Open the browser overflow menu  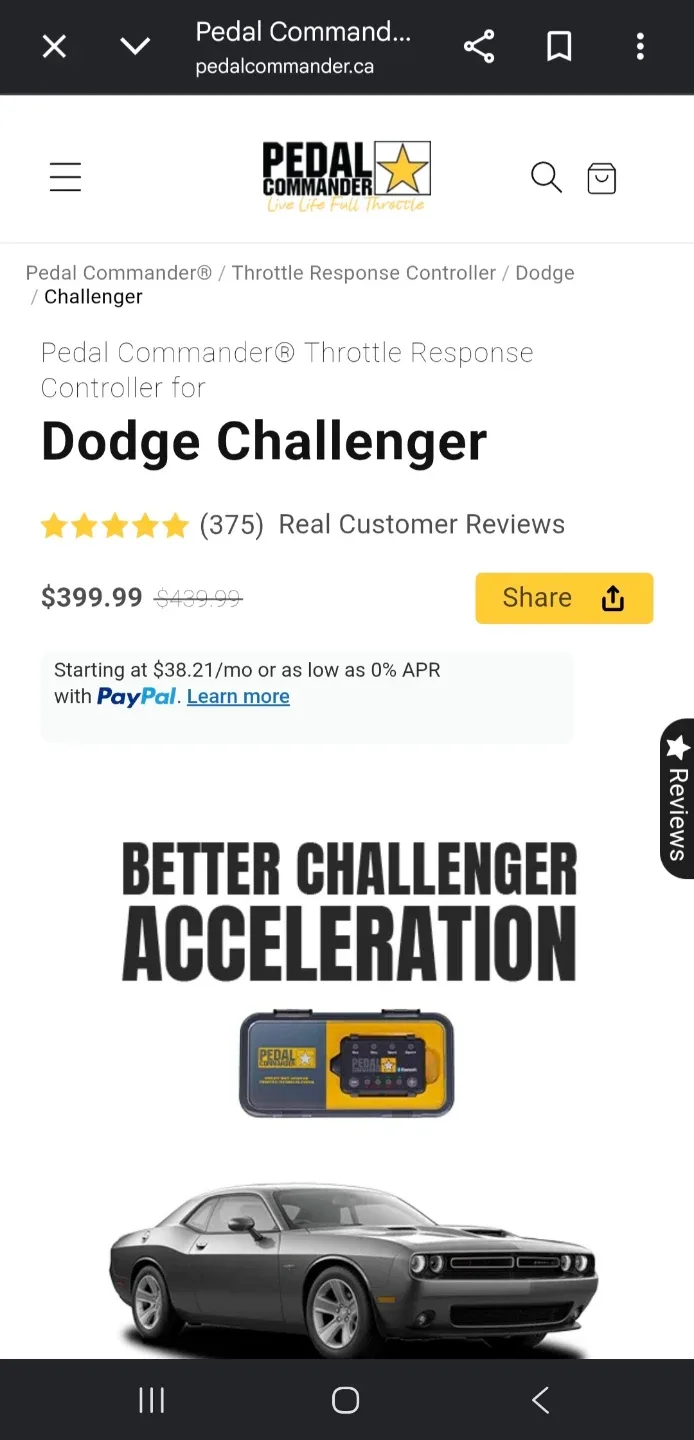tap(640, 46)
